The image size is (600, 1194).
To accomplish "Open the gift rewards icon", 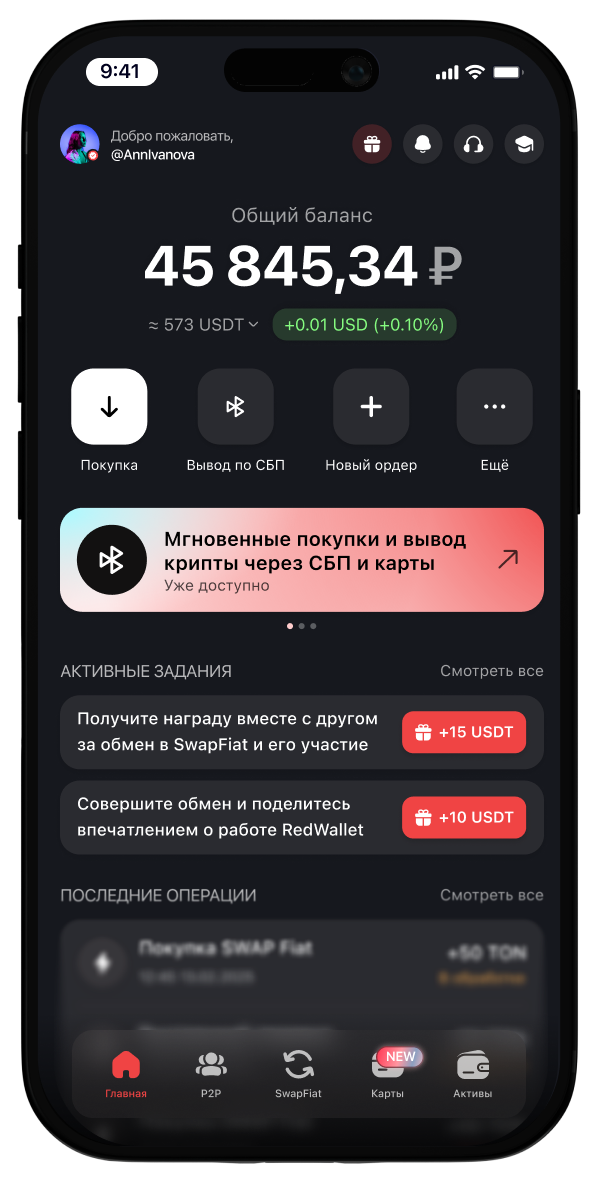I will pyautogui.click(x=371, y=144).
